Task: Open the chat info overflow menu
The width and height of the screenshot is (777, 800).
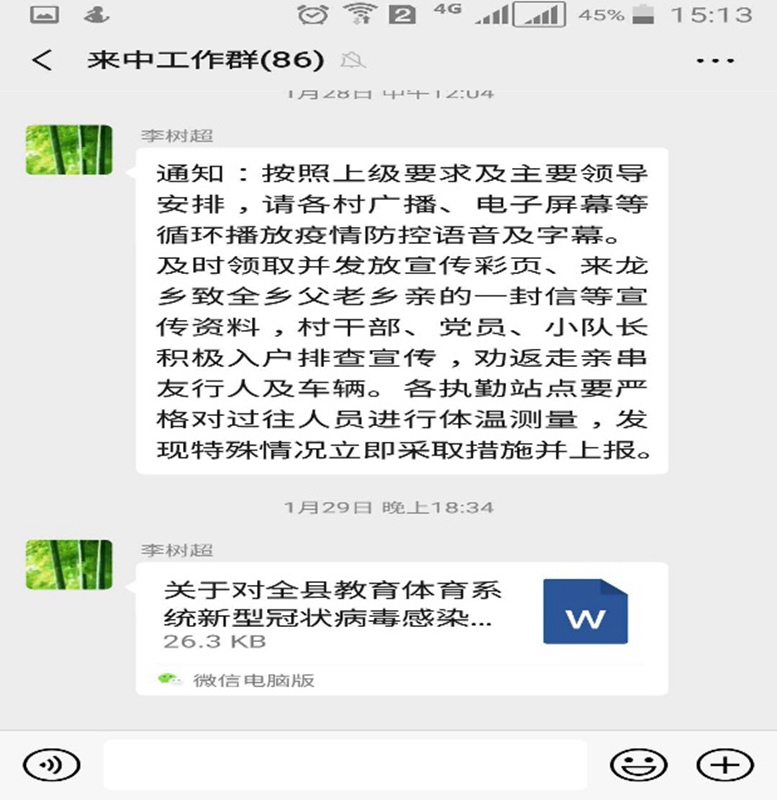Action: click(715, 60)
